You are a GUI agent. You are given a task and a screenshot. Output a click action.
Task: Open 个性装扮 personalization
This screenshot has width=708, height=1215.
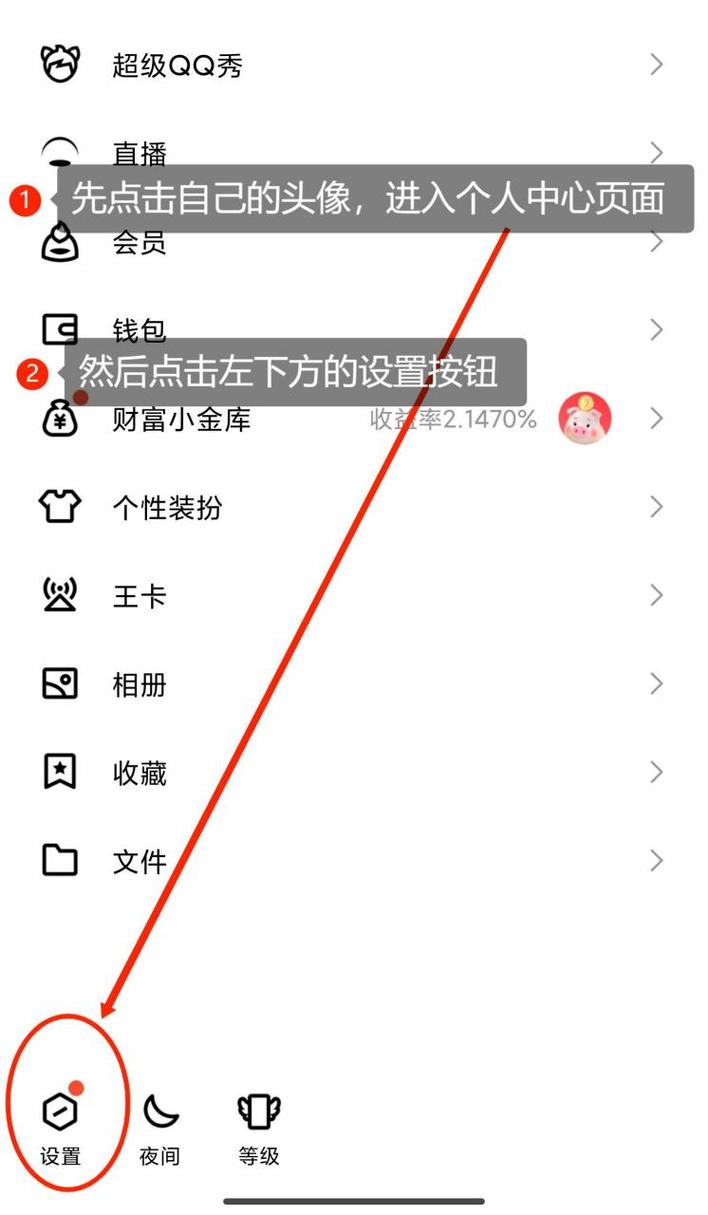pos(166,507)
